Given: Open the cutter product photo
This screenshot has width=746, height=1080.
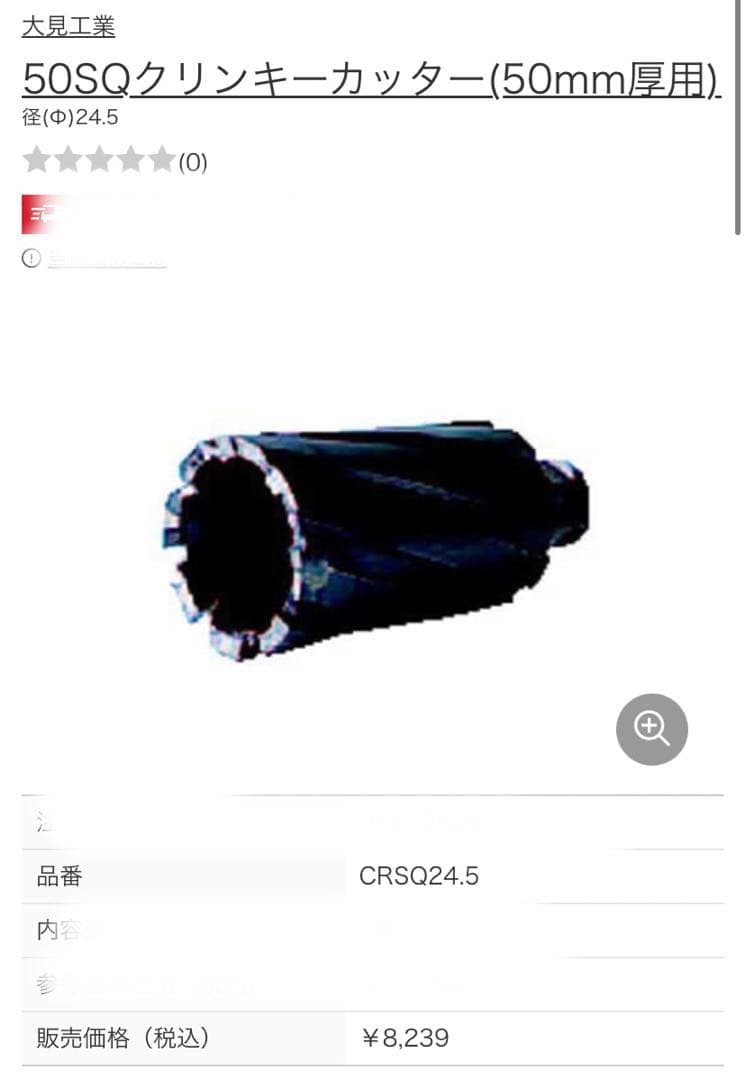Looking at the screenshot, I should (374, 540).
